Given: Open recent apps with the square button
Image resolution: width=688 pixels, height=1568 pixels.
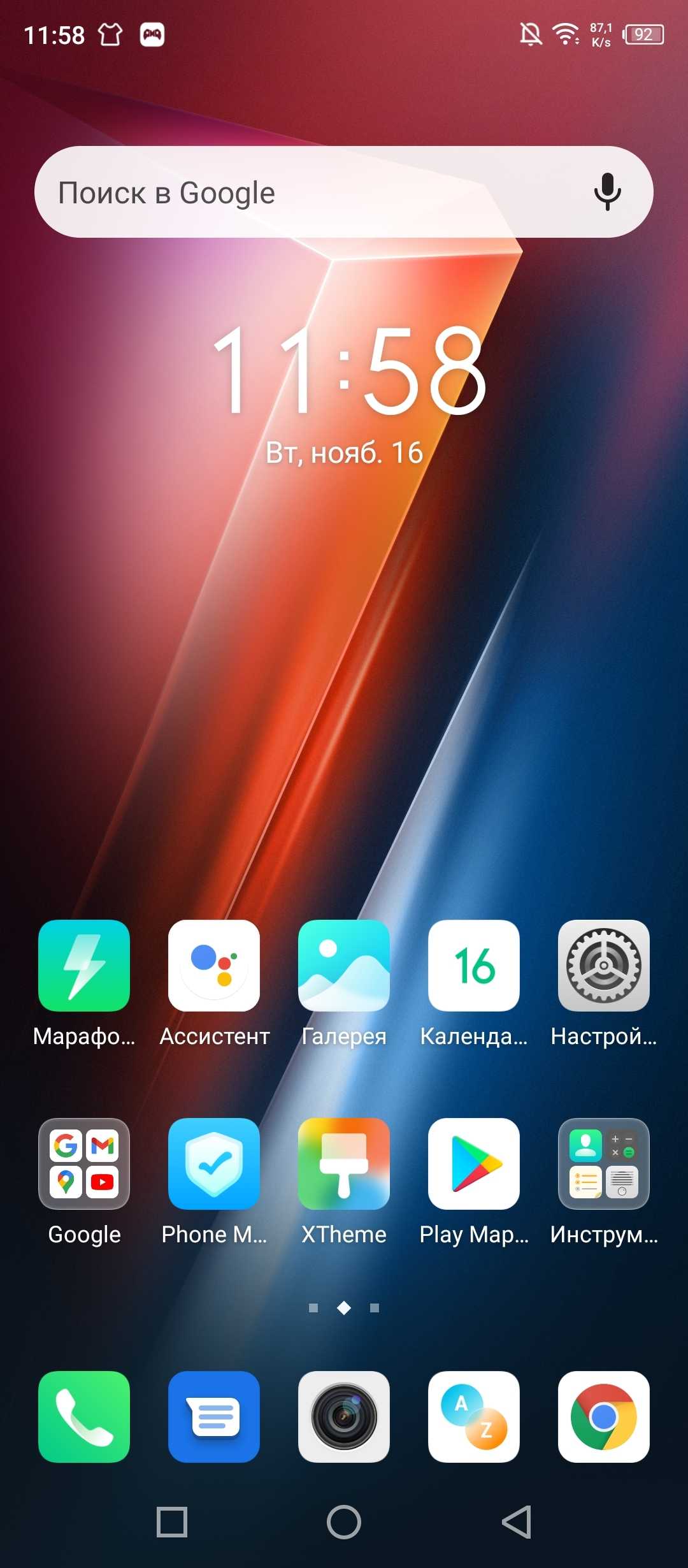Looking at the screenshot, I should click(x=172, y=1522).
